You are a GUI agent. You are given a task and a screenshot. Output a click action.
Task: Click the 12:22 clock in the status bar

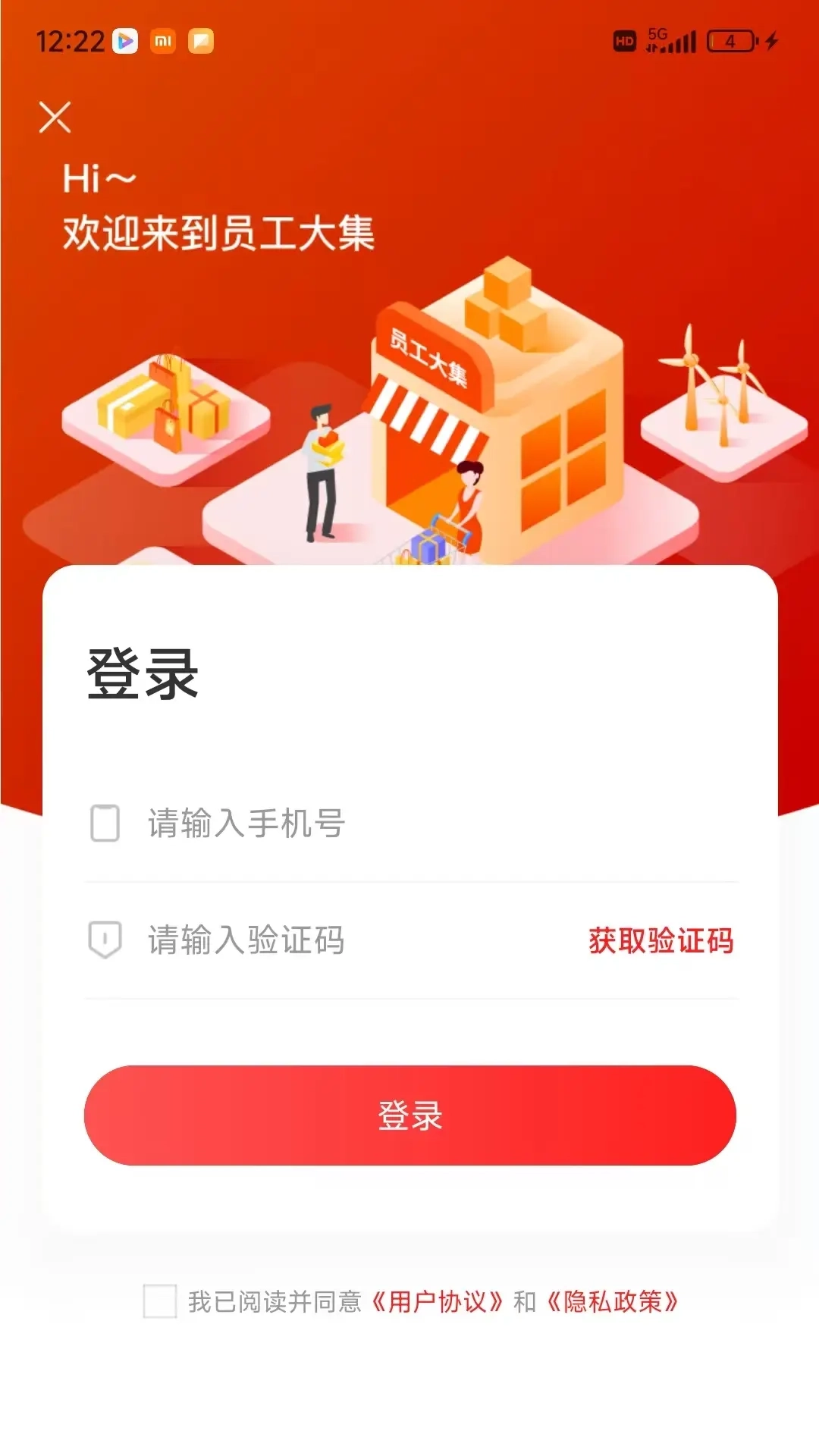click(72, 41)
